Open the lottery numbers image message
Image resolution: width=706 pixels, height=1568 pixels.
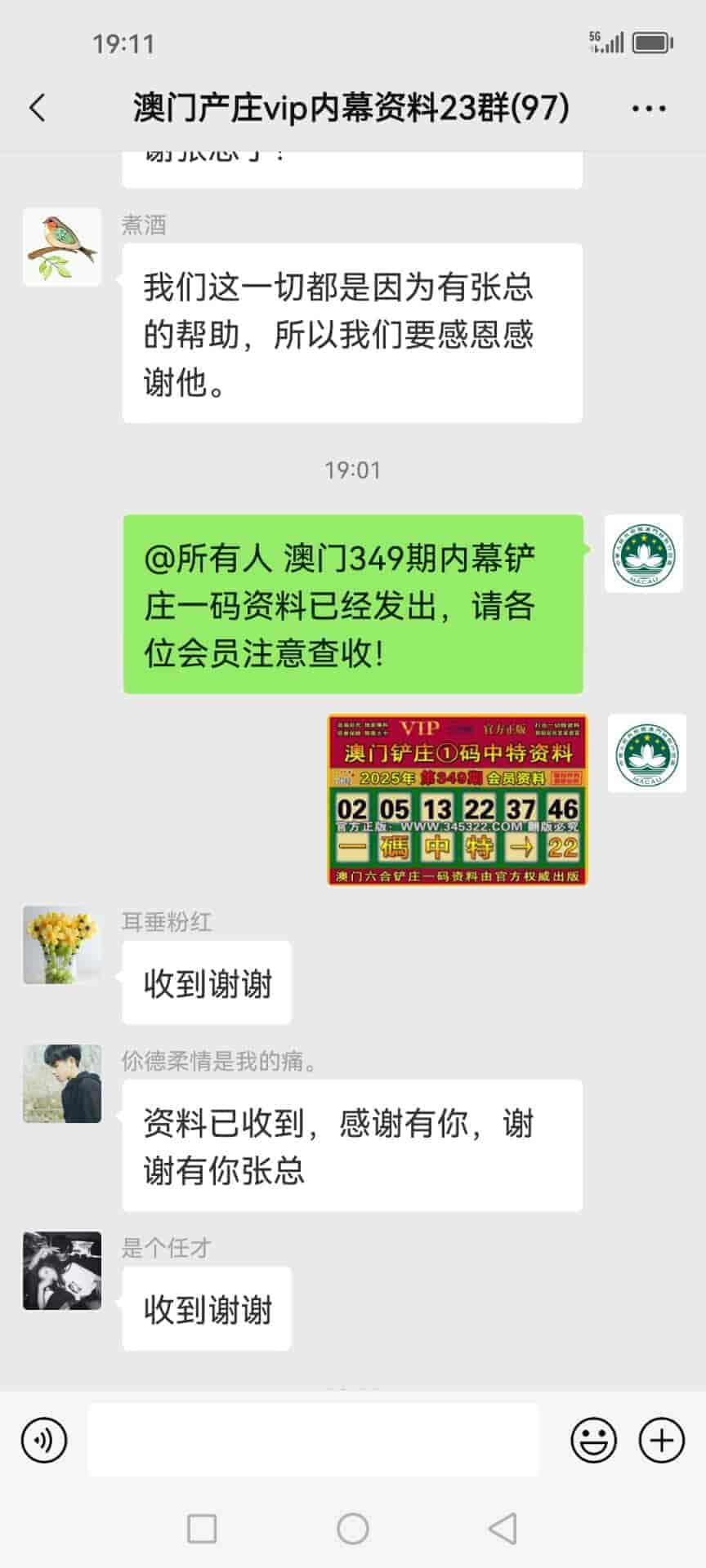click(x=457, y=800)
